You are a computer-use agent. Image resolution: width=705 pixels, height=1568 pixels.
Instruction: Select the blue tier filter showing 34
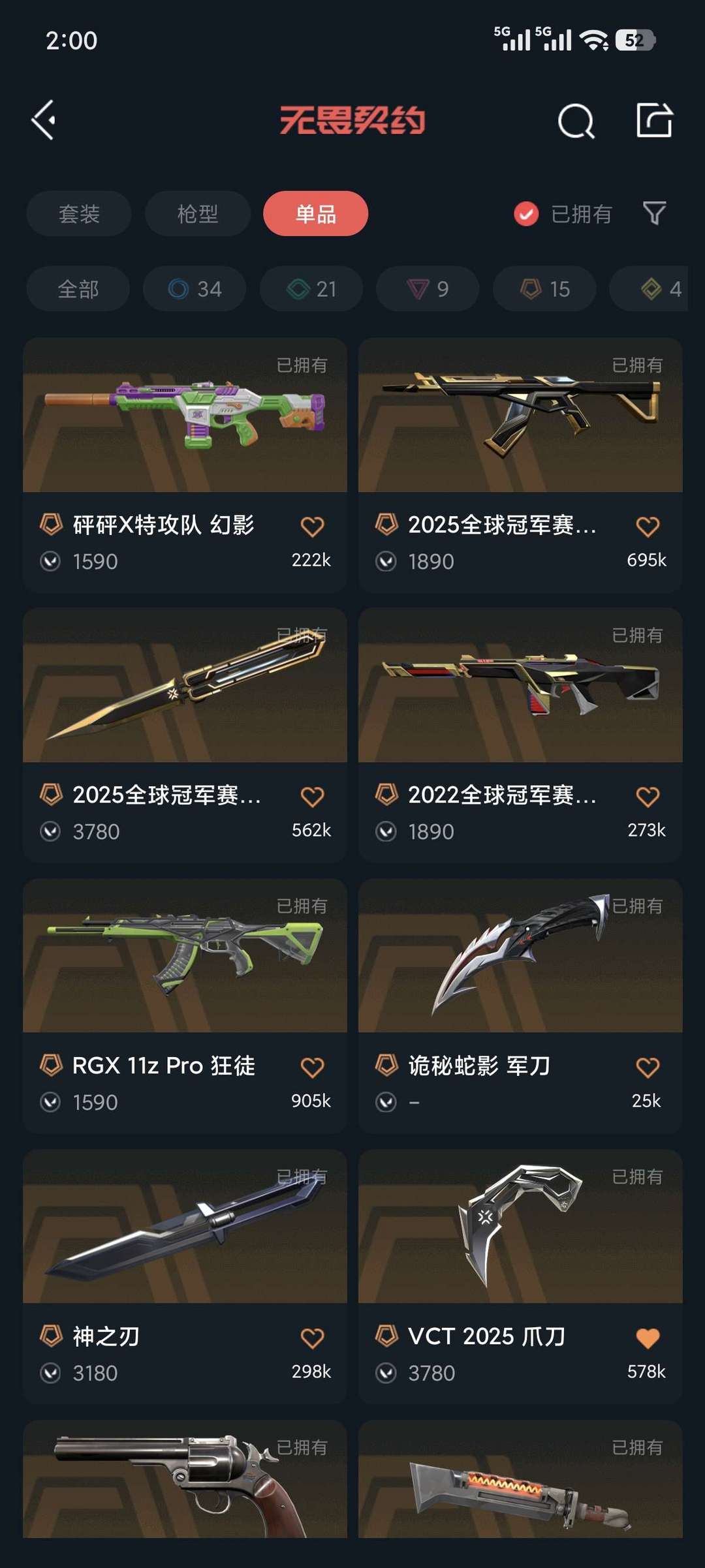tap(194, 288)
